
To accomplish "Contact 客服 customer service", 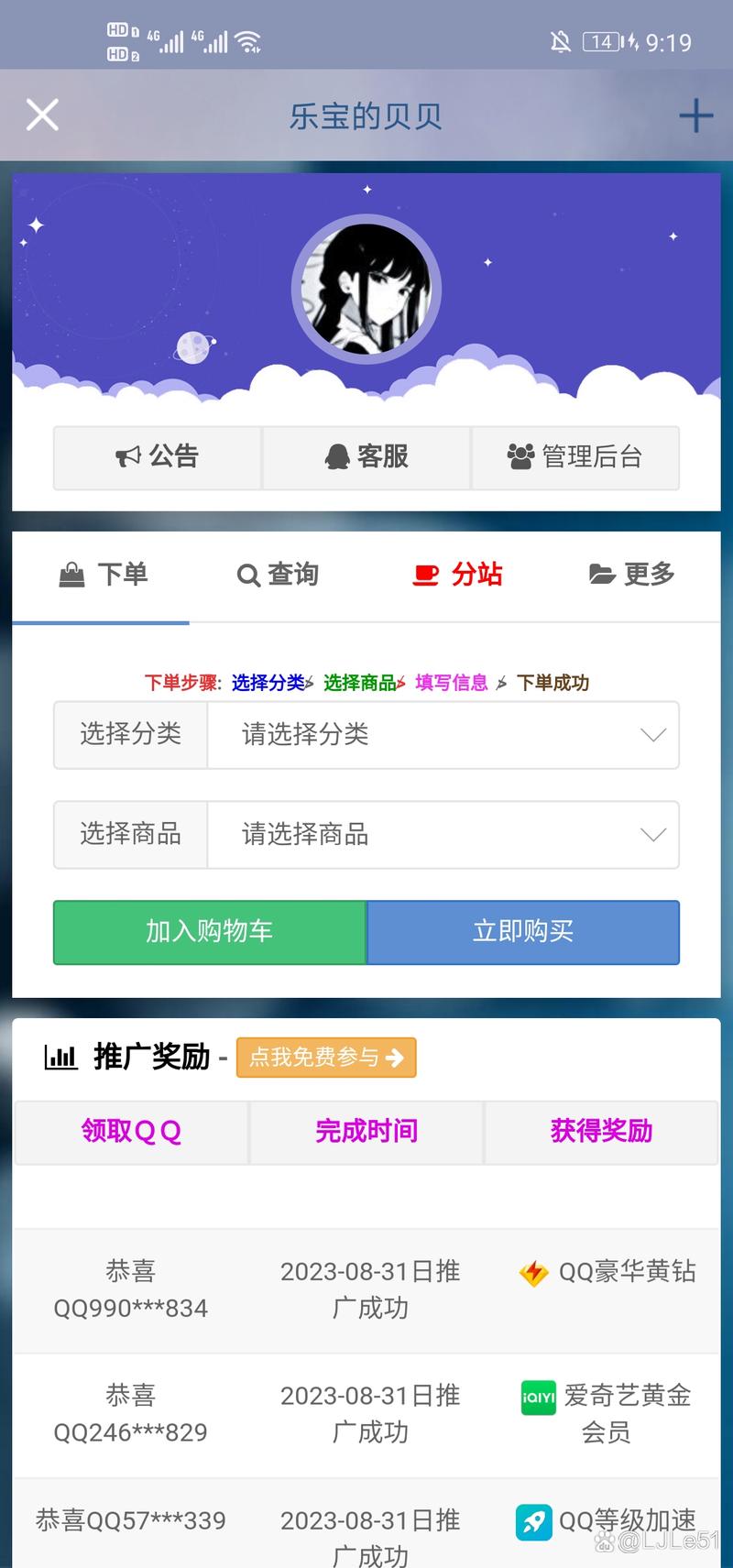I will tap(366, 456).
